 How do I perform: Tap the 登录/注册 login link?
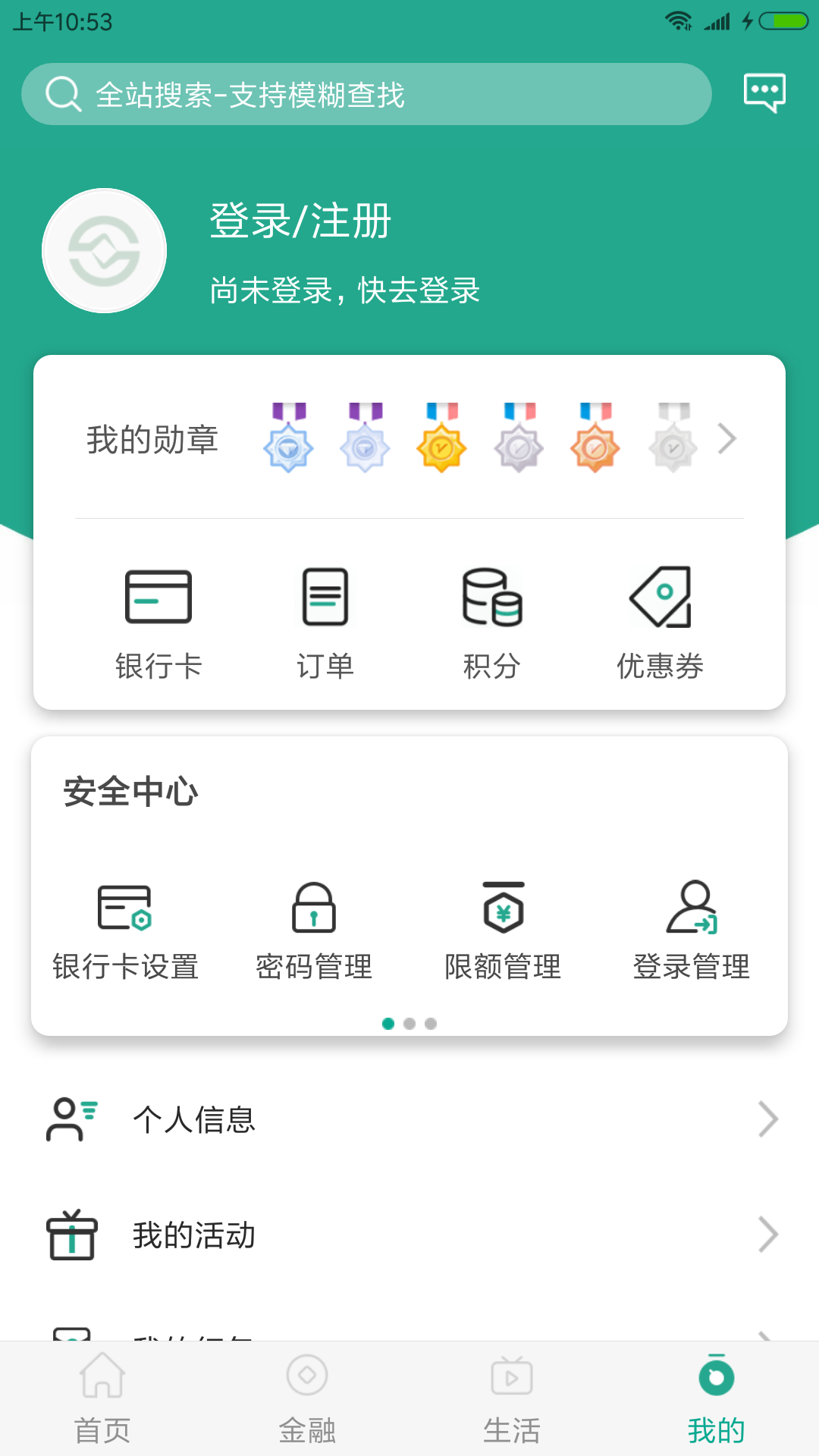click(x=299, y=222)
